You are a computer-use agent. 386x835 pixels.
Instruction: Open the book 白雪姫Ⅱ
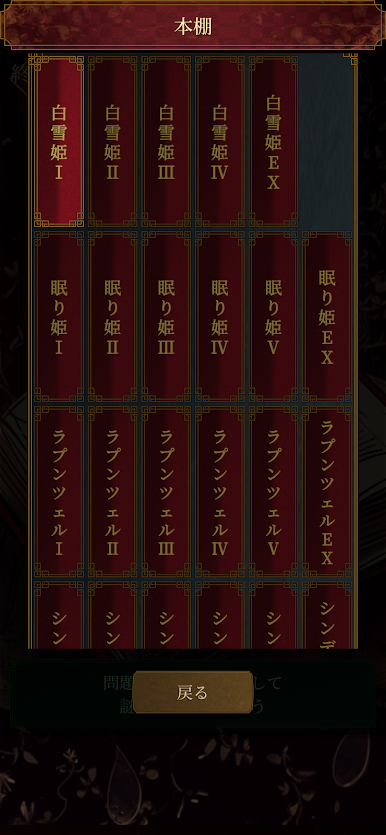pyautogui.click(x=112, y=142)
